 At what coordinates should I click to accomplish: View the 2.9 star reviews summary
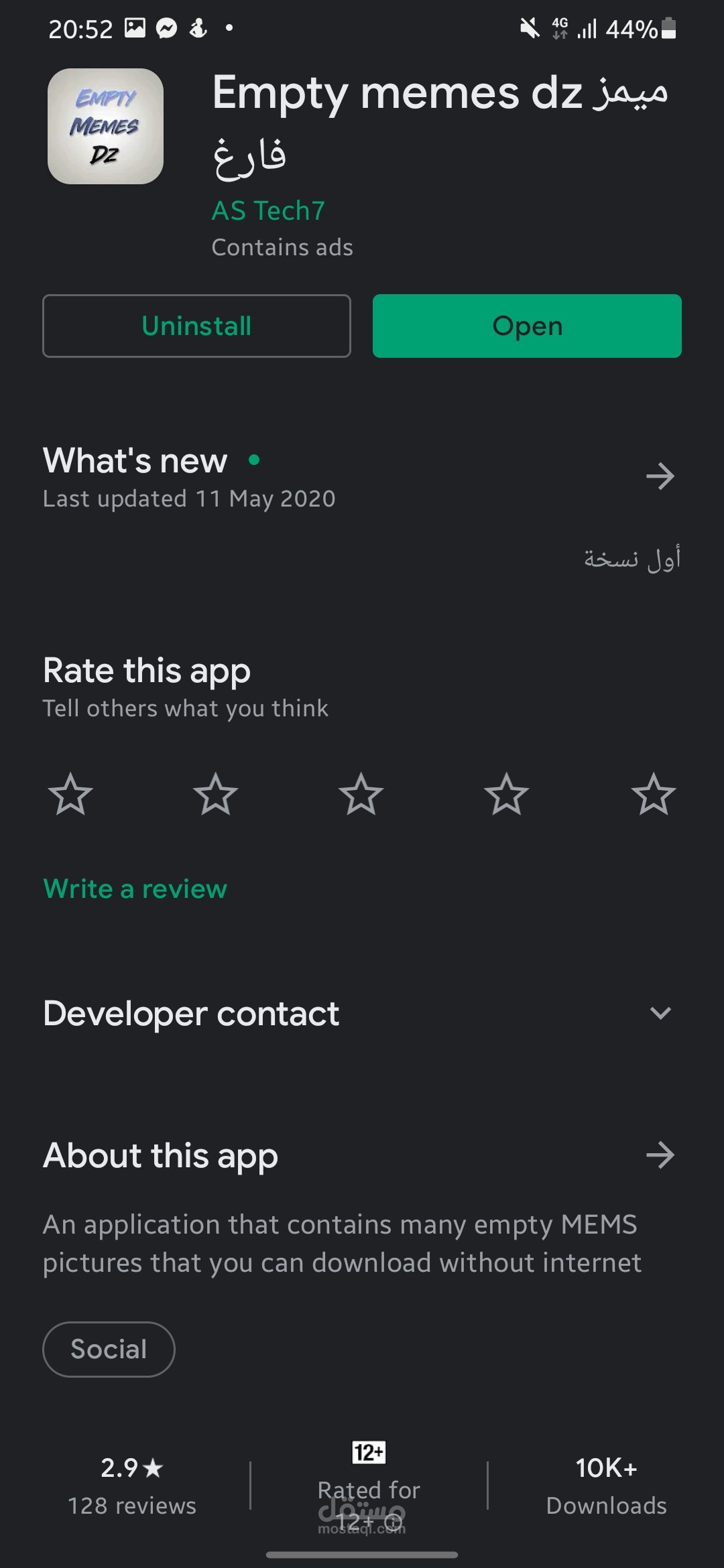(x=132, y=1485)
